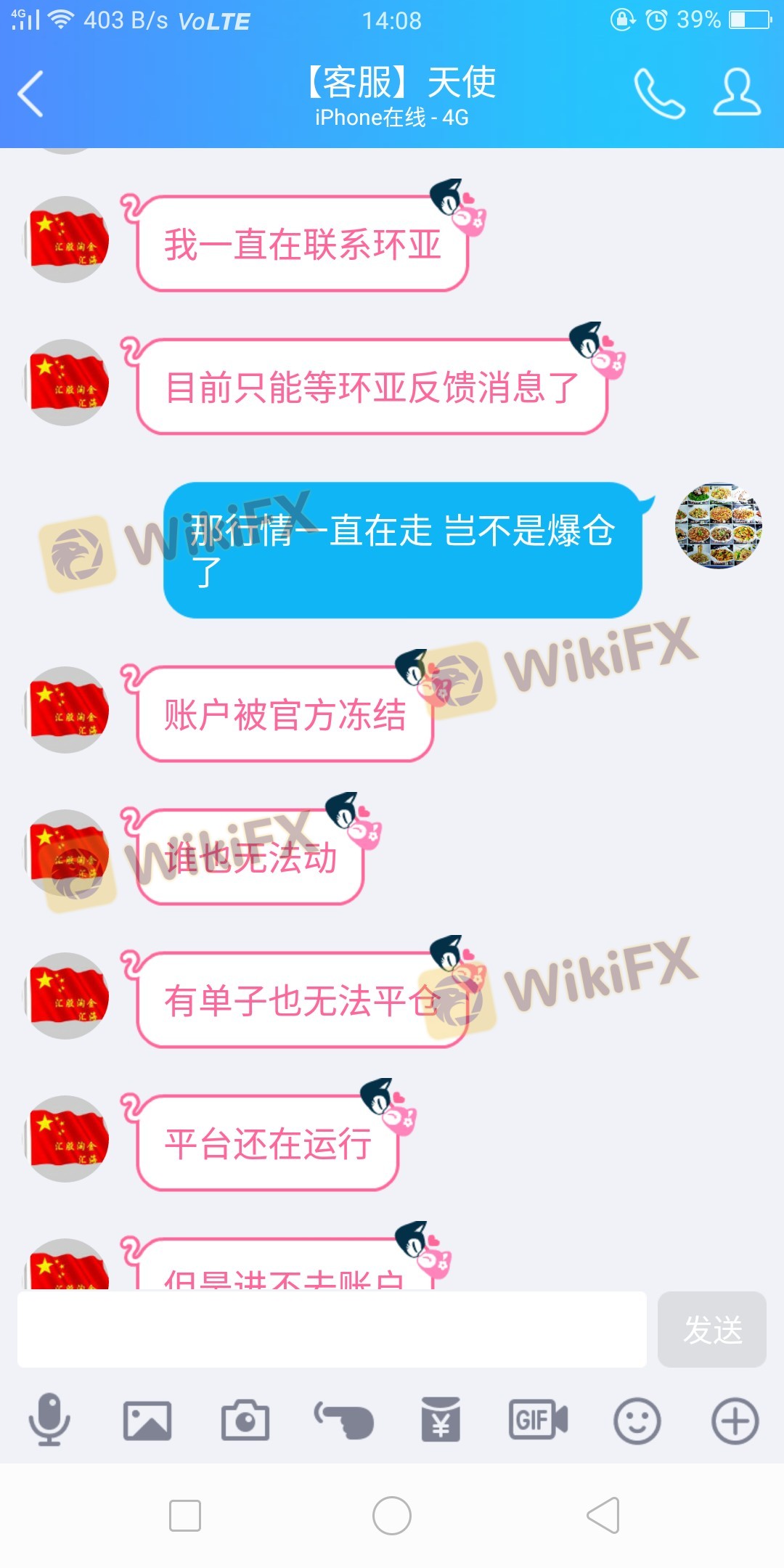Open the emoji picker
The width and height of the screenshot is (784, 1568).
[637, 1420]
